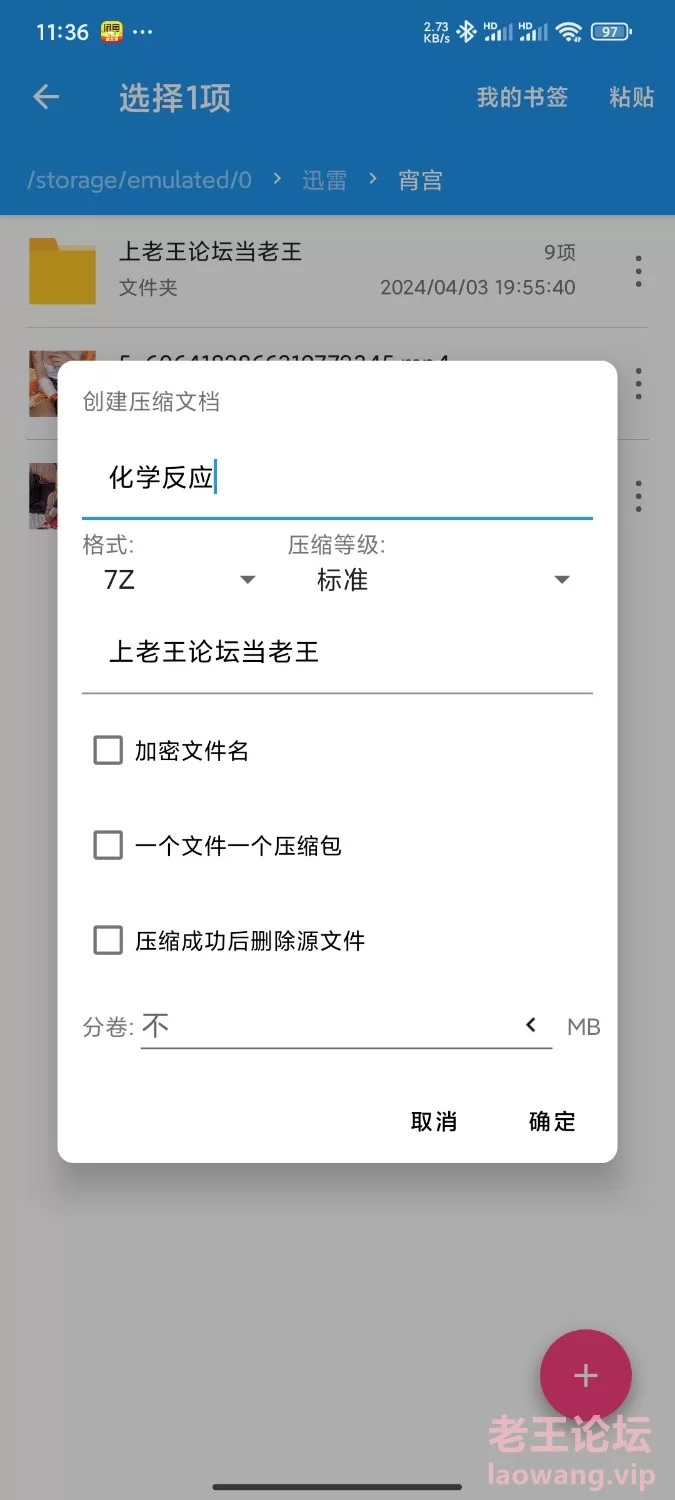Enable the 加密文件名 checkbox

point(108,750)
